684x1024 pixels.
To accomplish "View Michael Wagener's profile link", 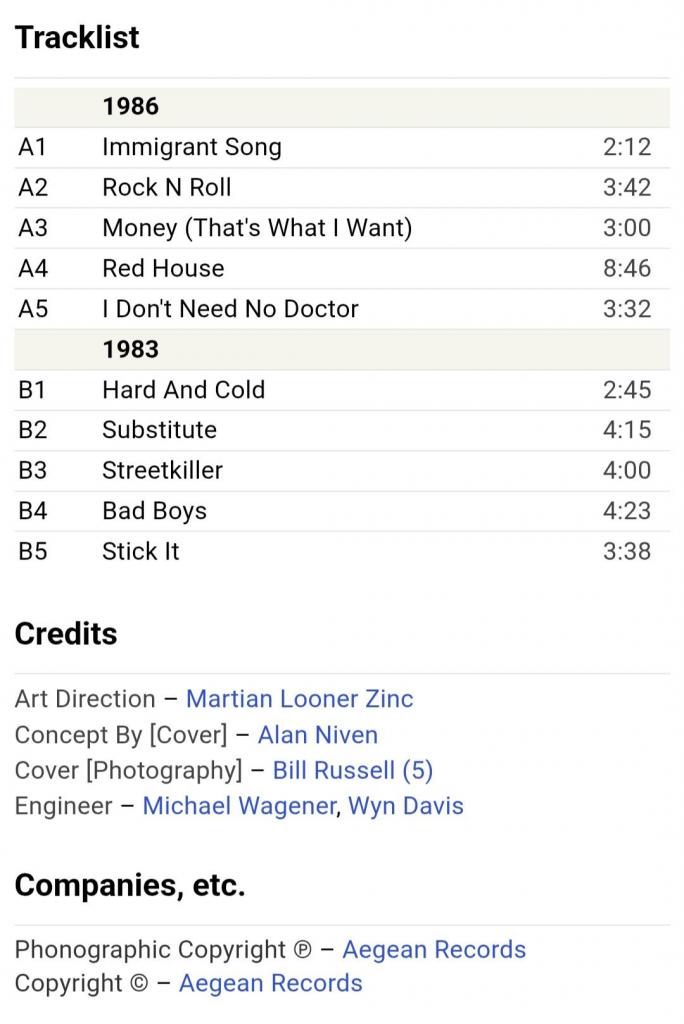I will (x=238, y=806).
